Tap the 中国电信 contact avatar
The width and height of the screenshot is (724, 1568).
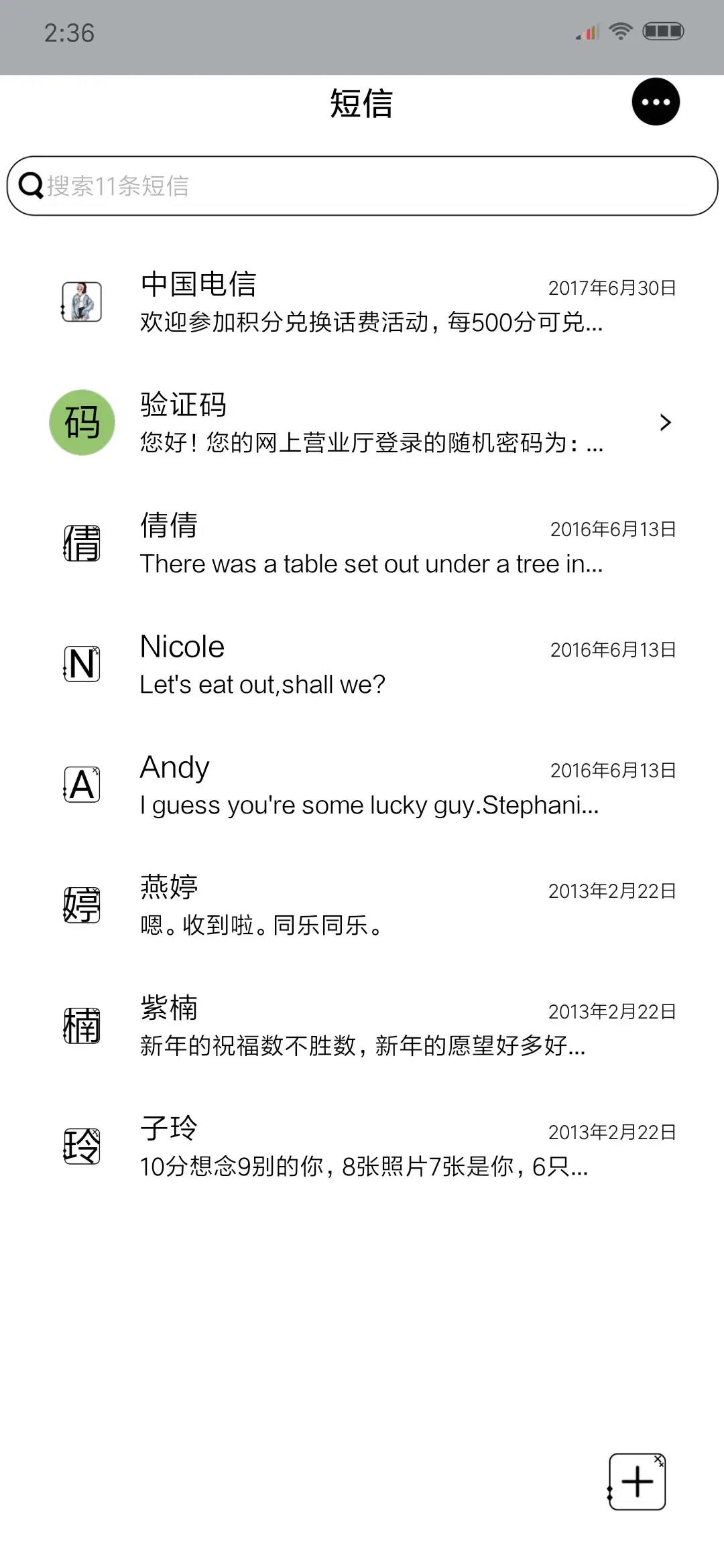pyautogui.click(x=82, y=302)
